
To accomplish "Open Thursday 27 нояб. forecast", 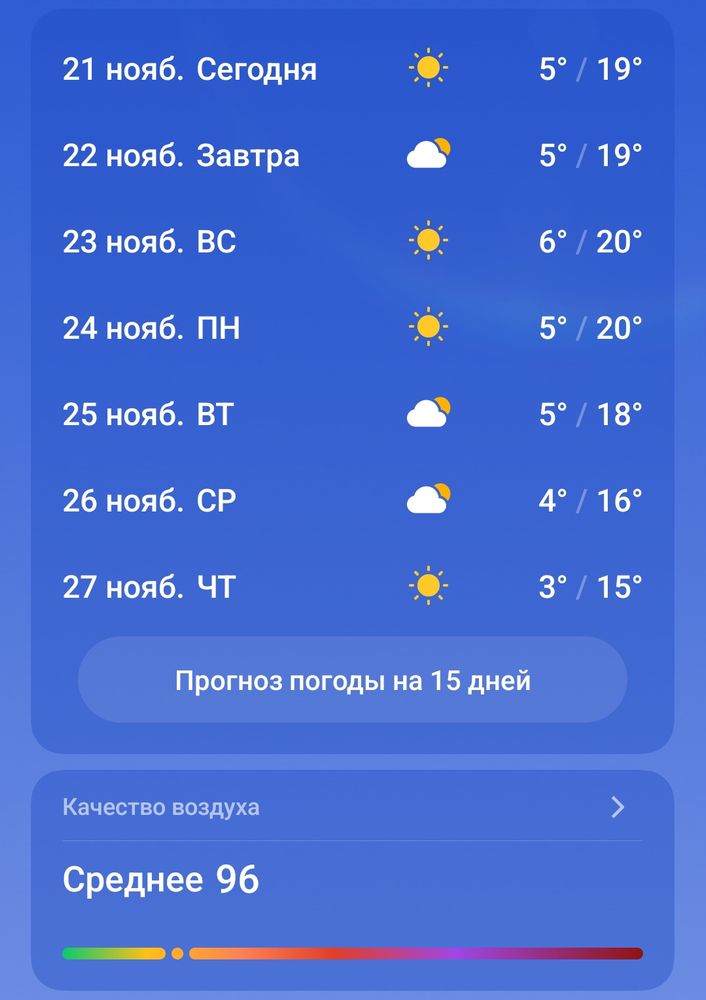I will [x=352, y=585].
